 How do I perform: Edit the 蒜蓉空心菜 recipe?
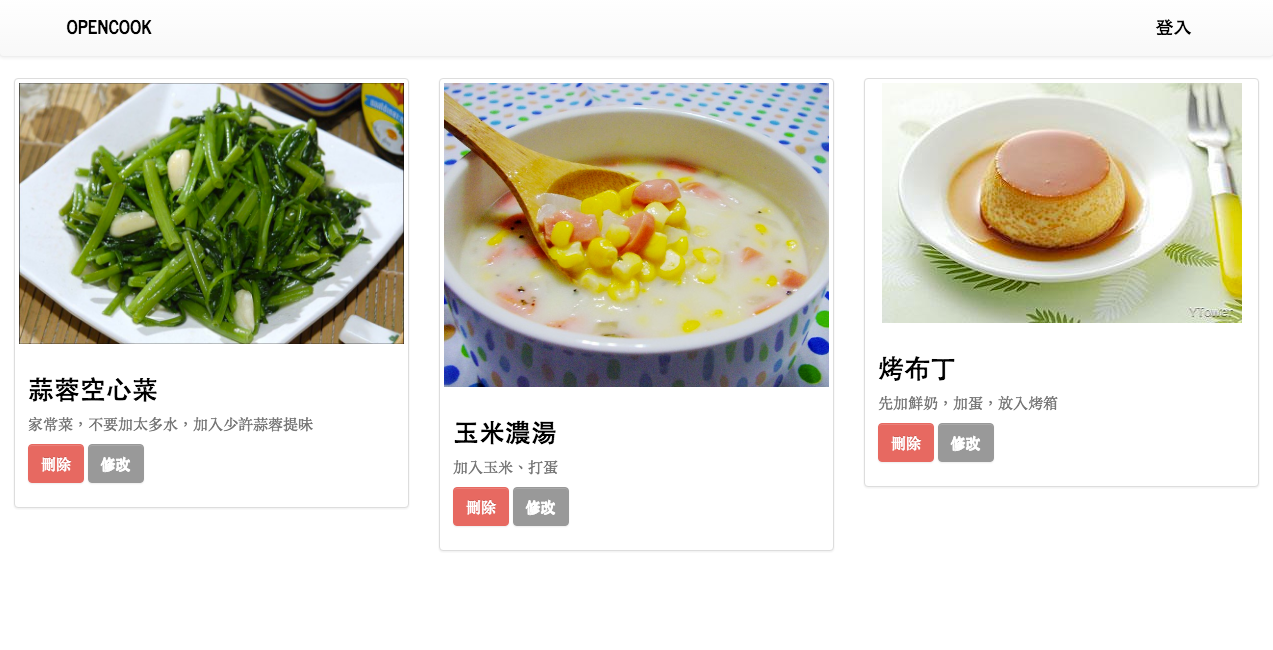(x=116, y=464)
